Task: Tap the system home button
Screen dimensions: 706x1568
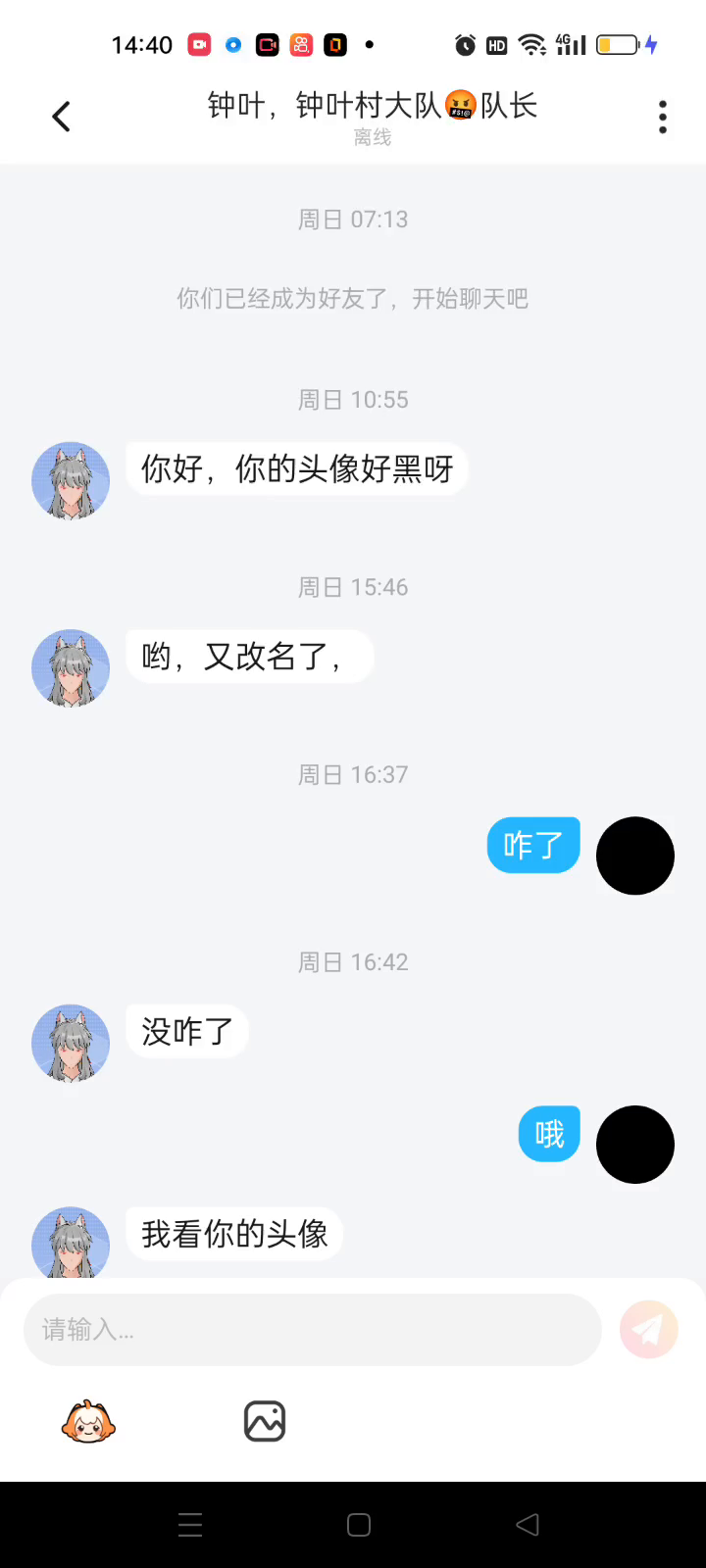Action: (x=359, y=1525)
